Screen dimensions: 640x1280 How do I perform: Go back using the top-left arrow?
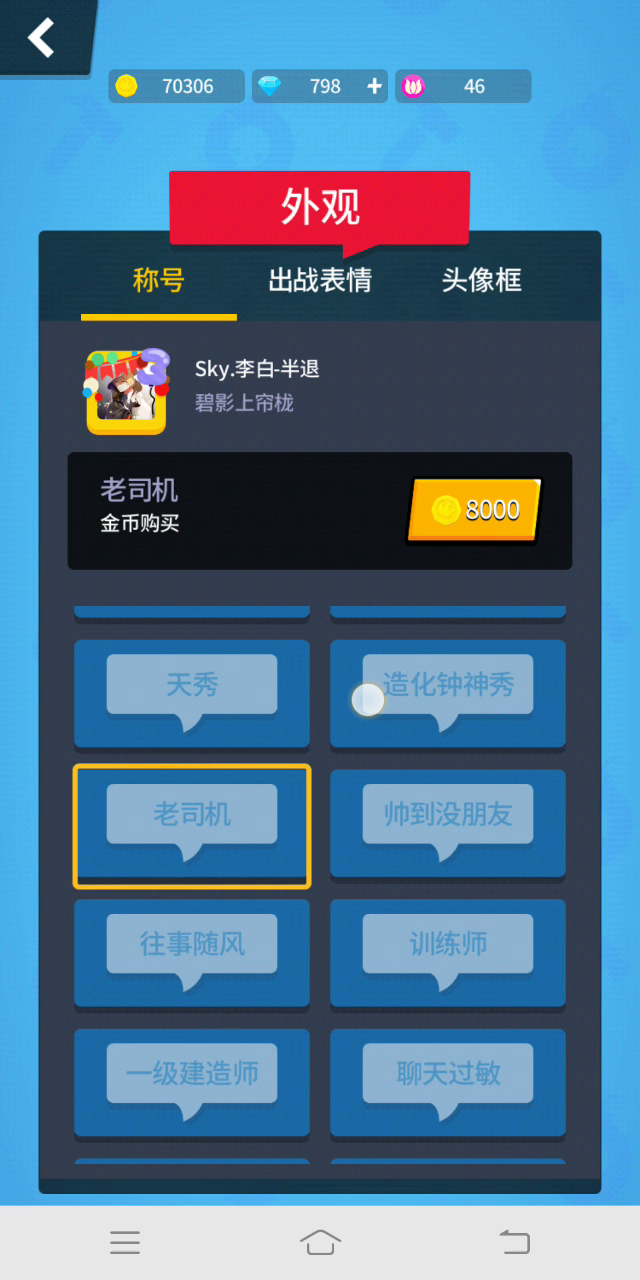pos(41,37)
